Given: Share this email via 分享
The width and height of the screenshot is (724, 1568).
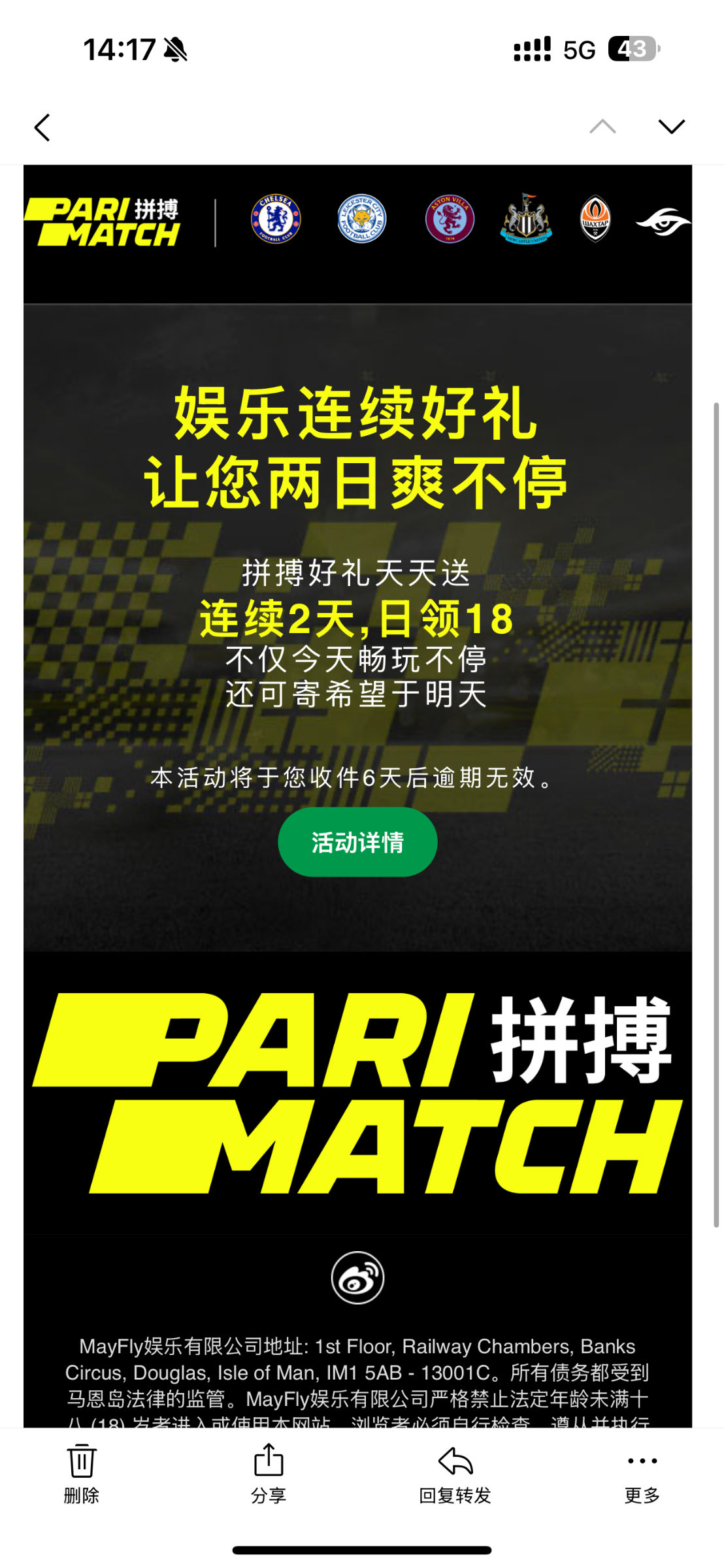Looking at the screenshot, I should (269, 1473).
